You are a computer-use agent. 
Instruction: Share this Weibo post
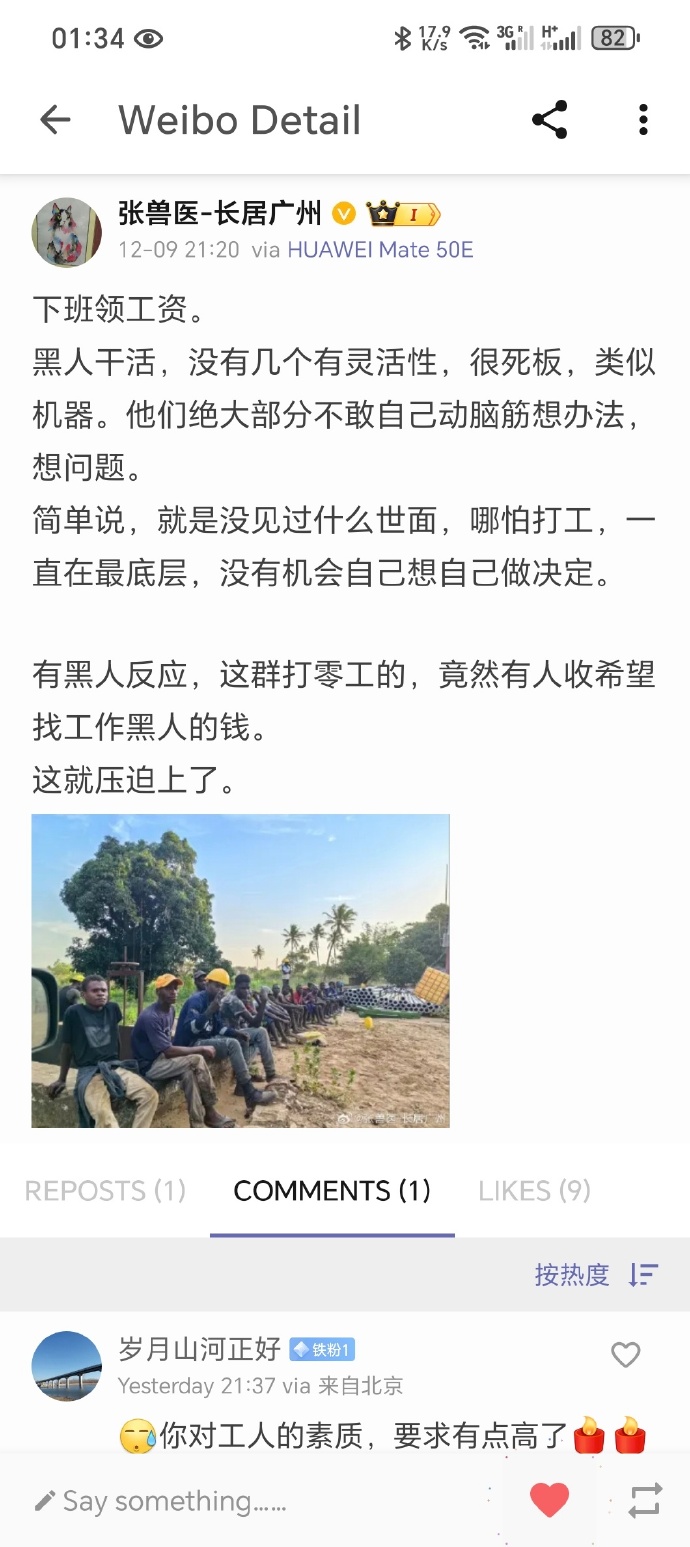549,121
